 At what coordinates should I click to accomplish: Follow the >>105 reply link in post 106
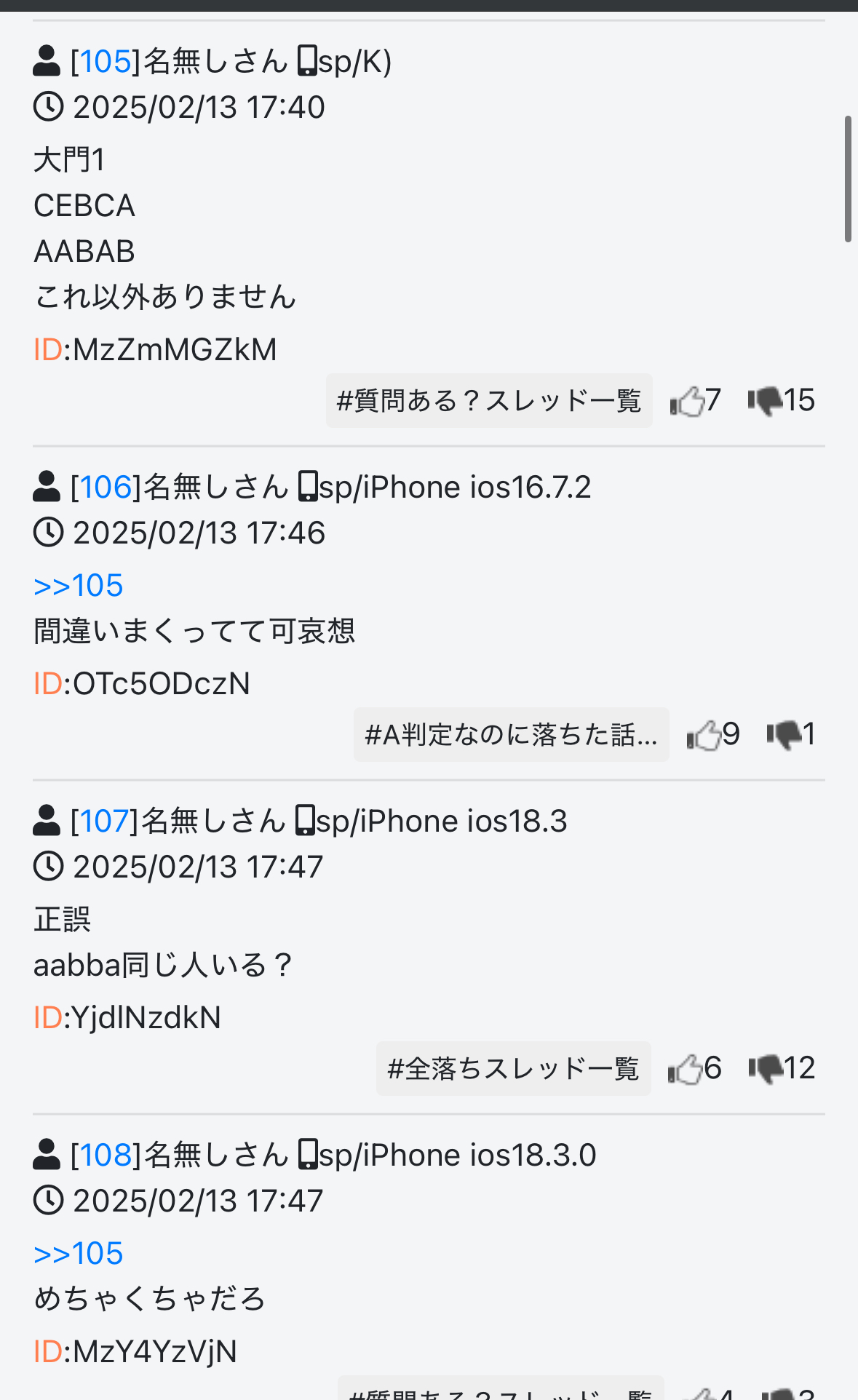point(79,586)
